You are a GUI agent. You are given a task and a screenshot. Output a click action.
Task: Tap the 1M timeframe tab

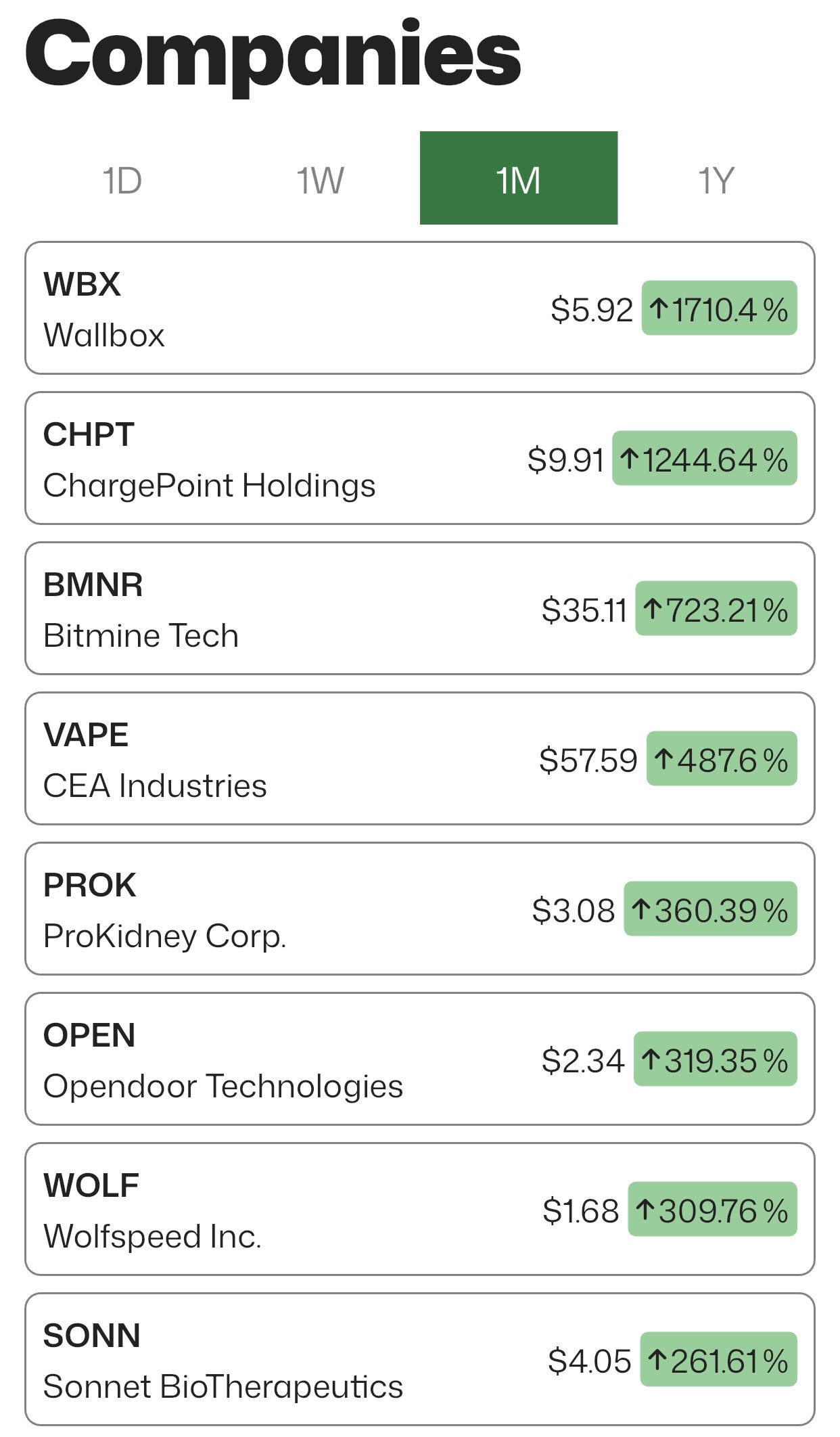[518, 178]
